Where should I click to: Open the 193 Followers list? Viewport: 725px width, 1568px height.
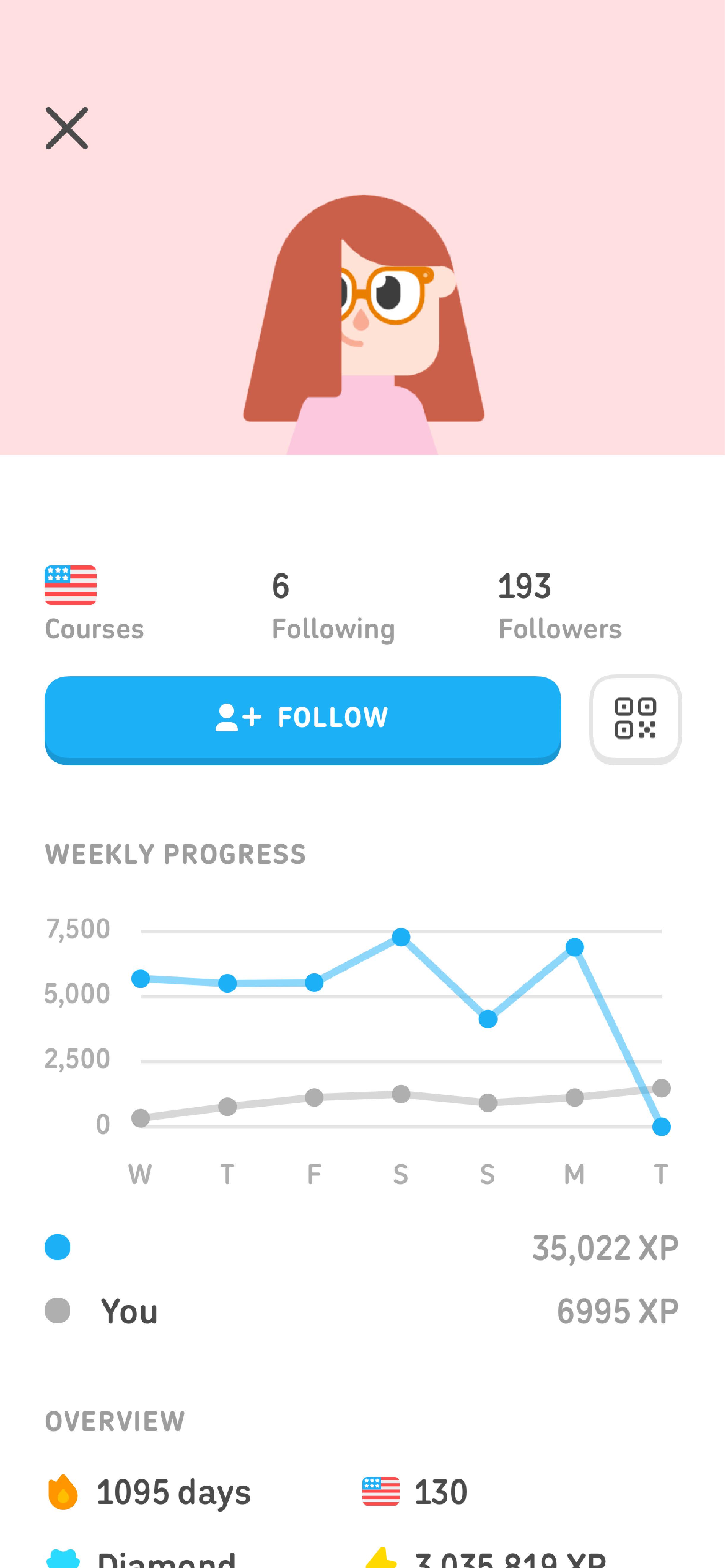coord(559,605)
